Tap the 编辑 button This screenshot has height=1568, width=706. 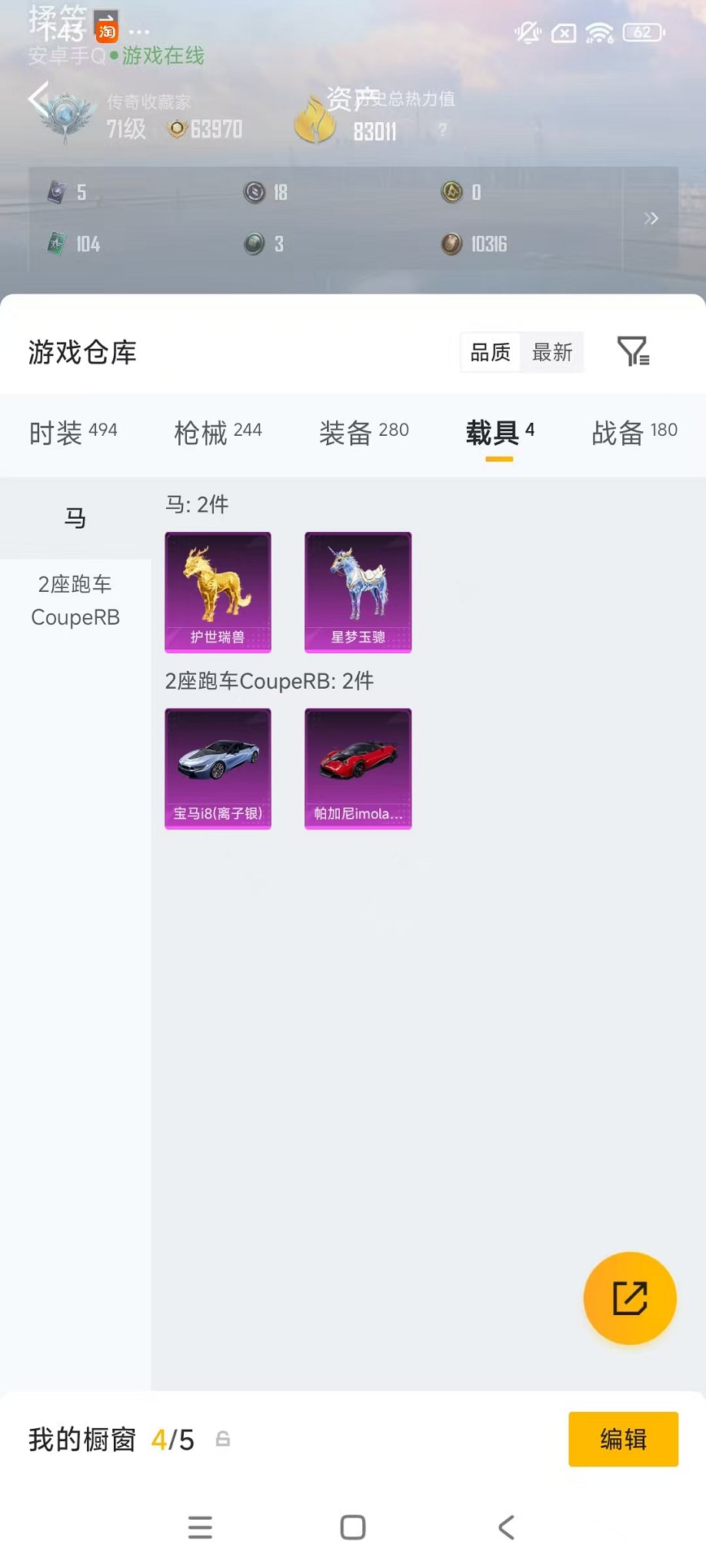[x=623, y=1439]
